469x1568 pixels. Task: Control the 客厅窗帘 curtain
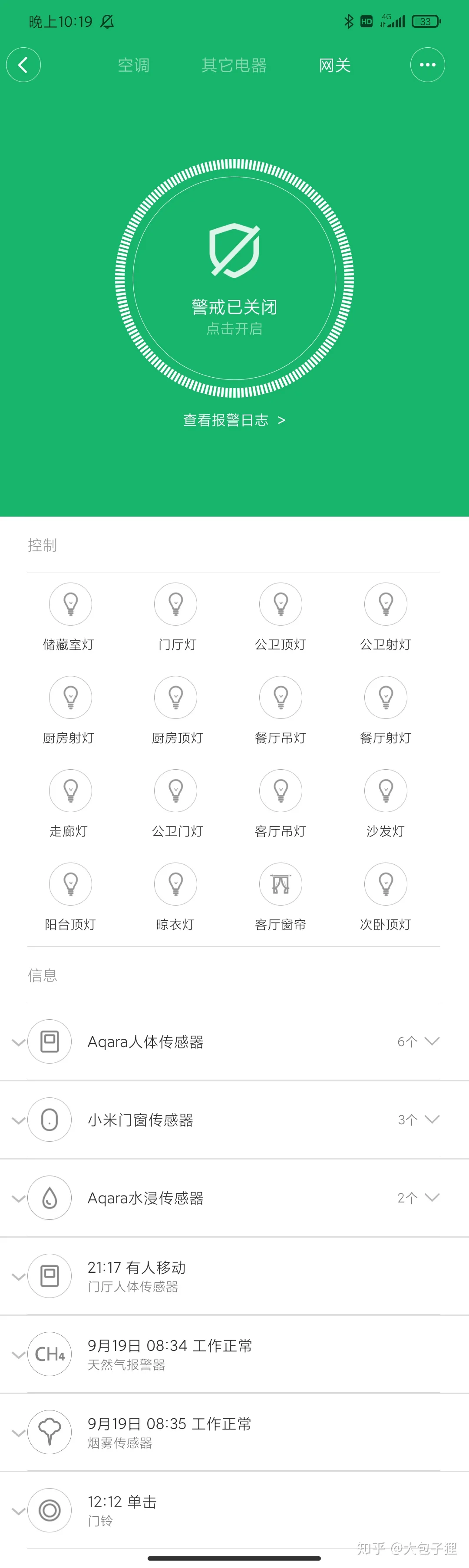tap(281, 884)
